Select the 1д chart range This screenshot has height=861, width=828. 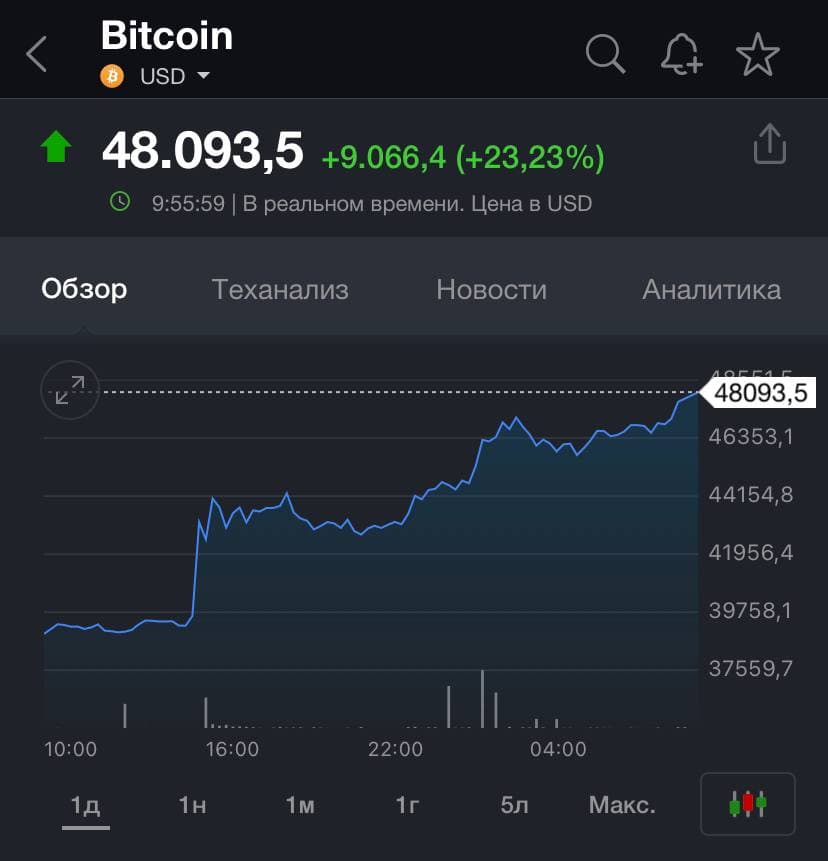[86, 805]
